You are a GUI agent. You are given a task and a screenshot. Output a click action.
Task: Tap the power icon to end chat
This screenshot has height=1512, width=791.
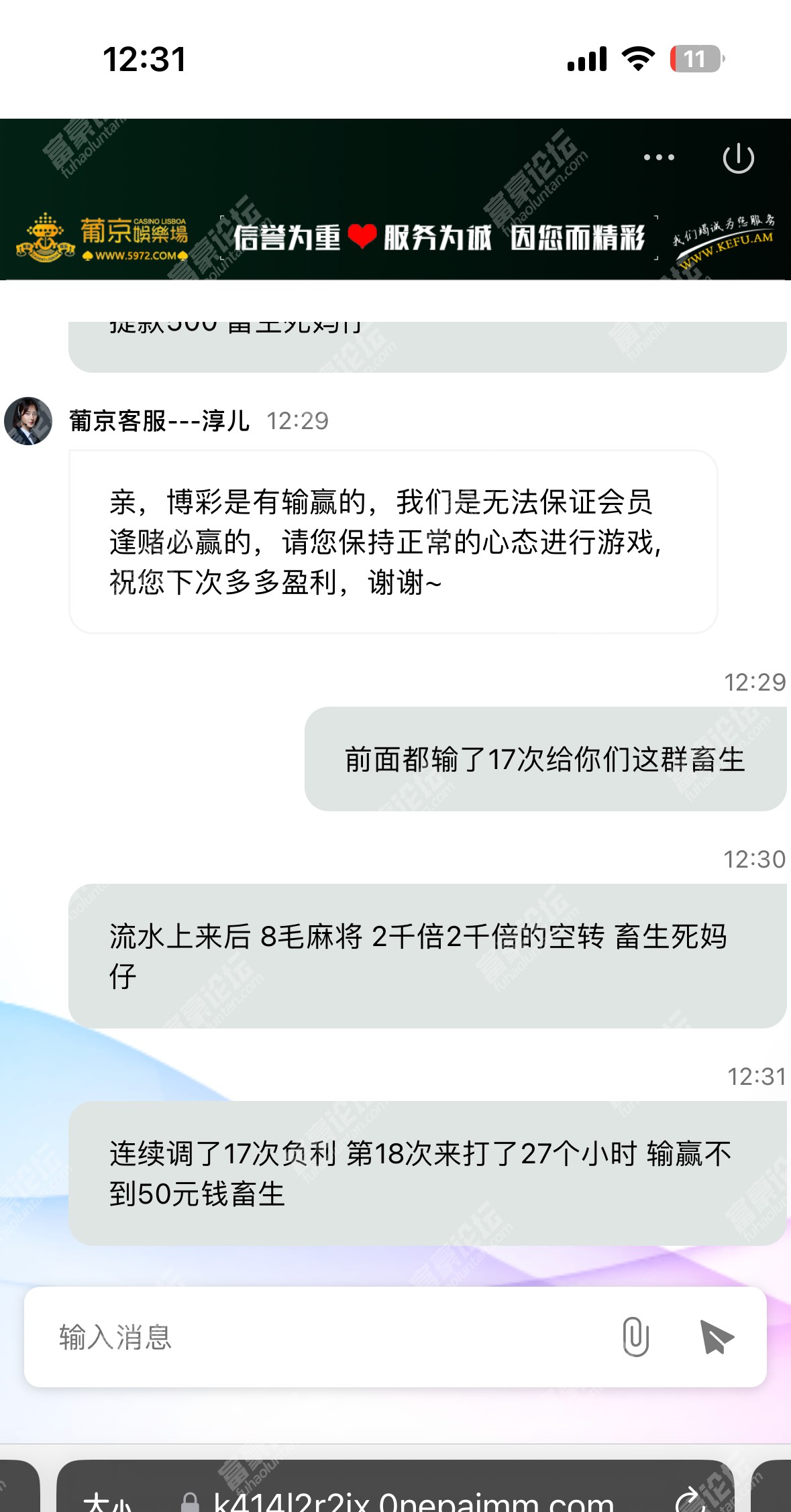[738, 158]
